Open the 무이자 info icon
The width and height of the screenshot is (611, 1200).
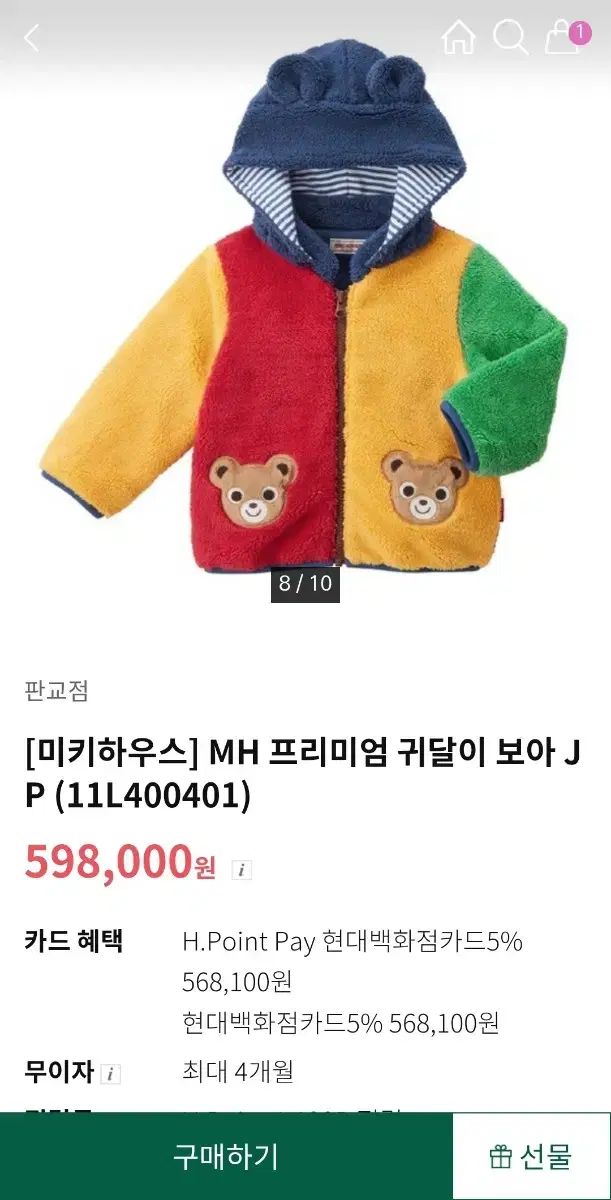point(110,1074)
